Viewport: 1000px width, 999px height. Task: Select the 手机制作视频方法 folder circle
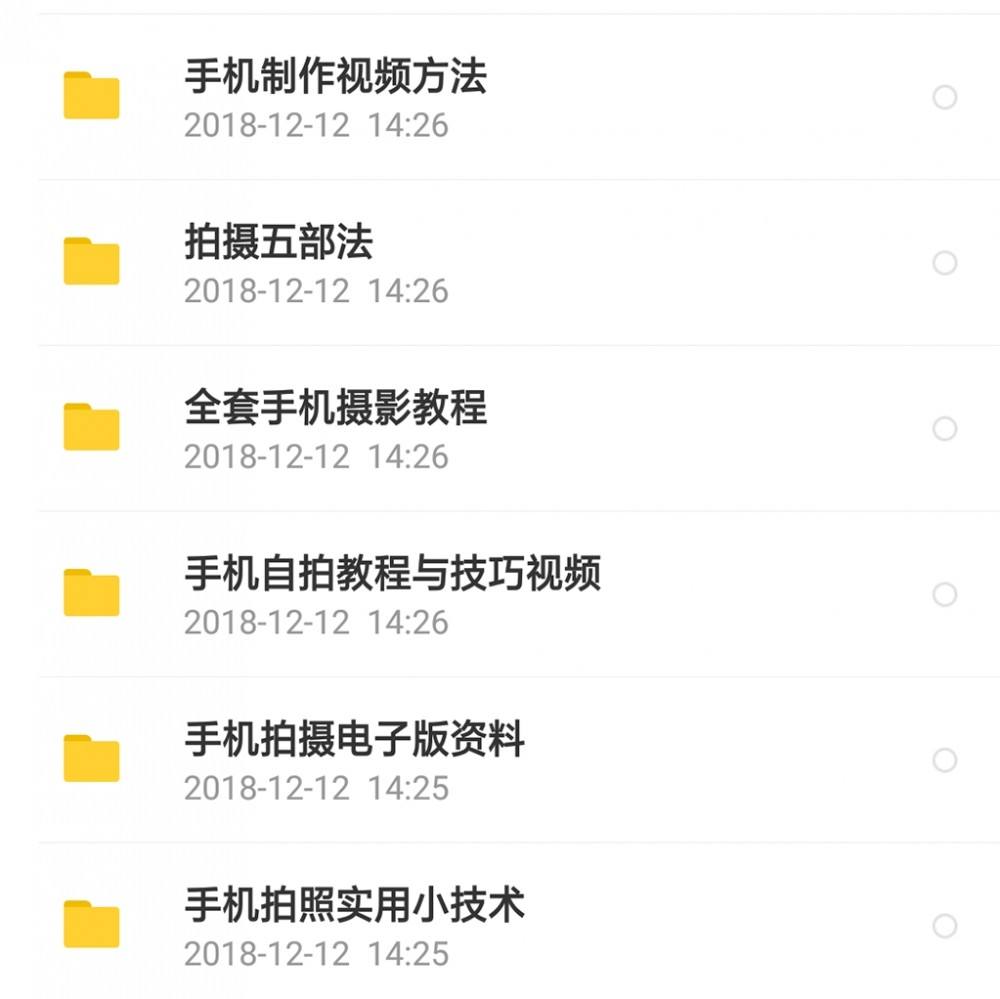coord(944,97)
